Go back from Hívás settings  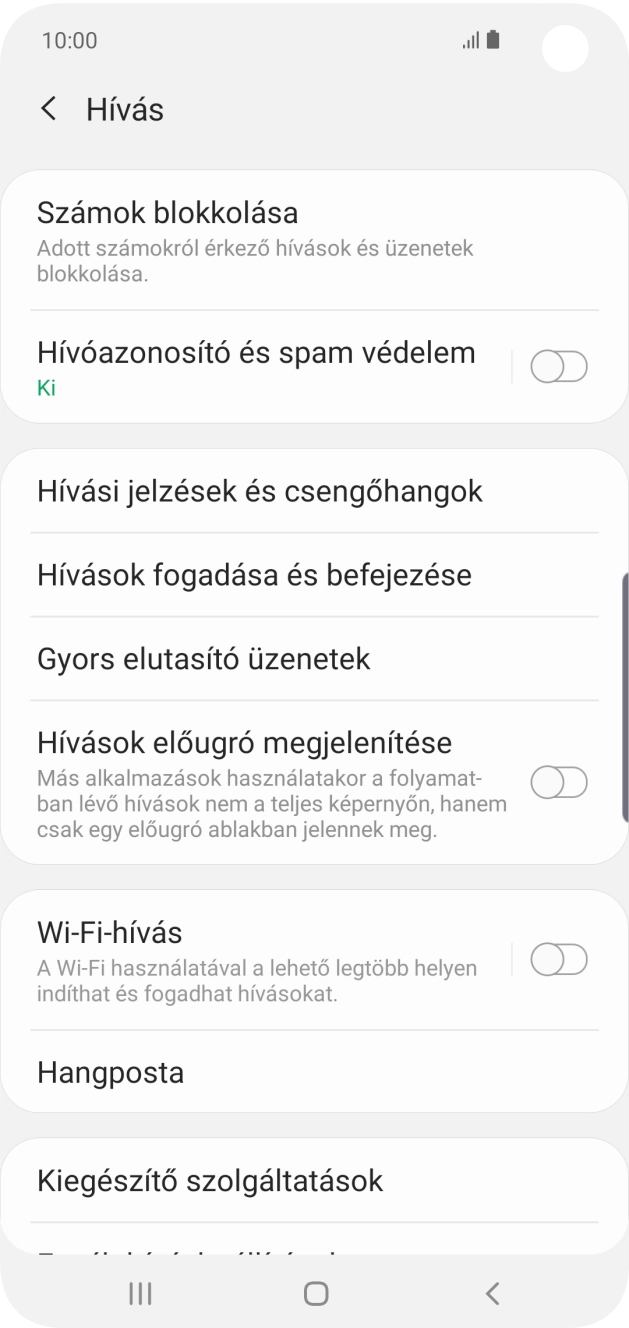point(48,109)
